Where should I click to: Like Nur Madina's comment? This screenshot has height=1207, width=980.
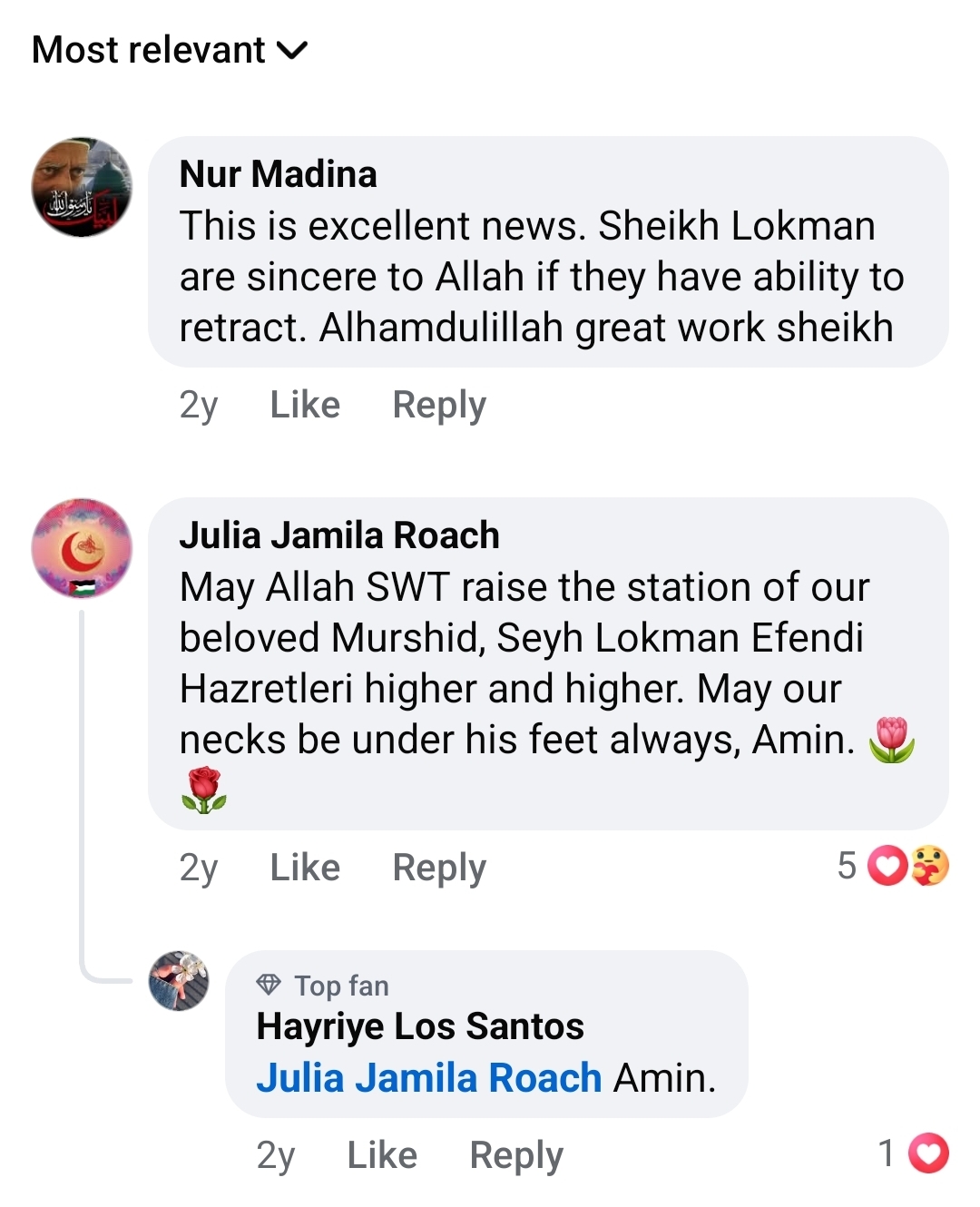click(x=305, y=405)
